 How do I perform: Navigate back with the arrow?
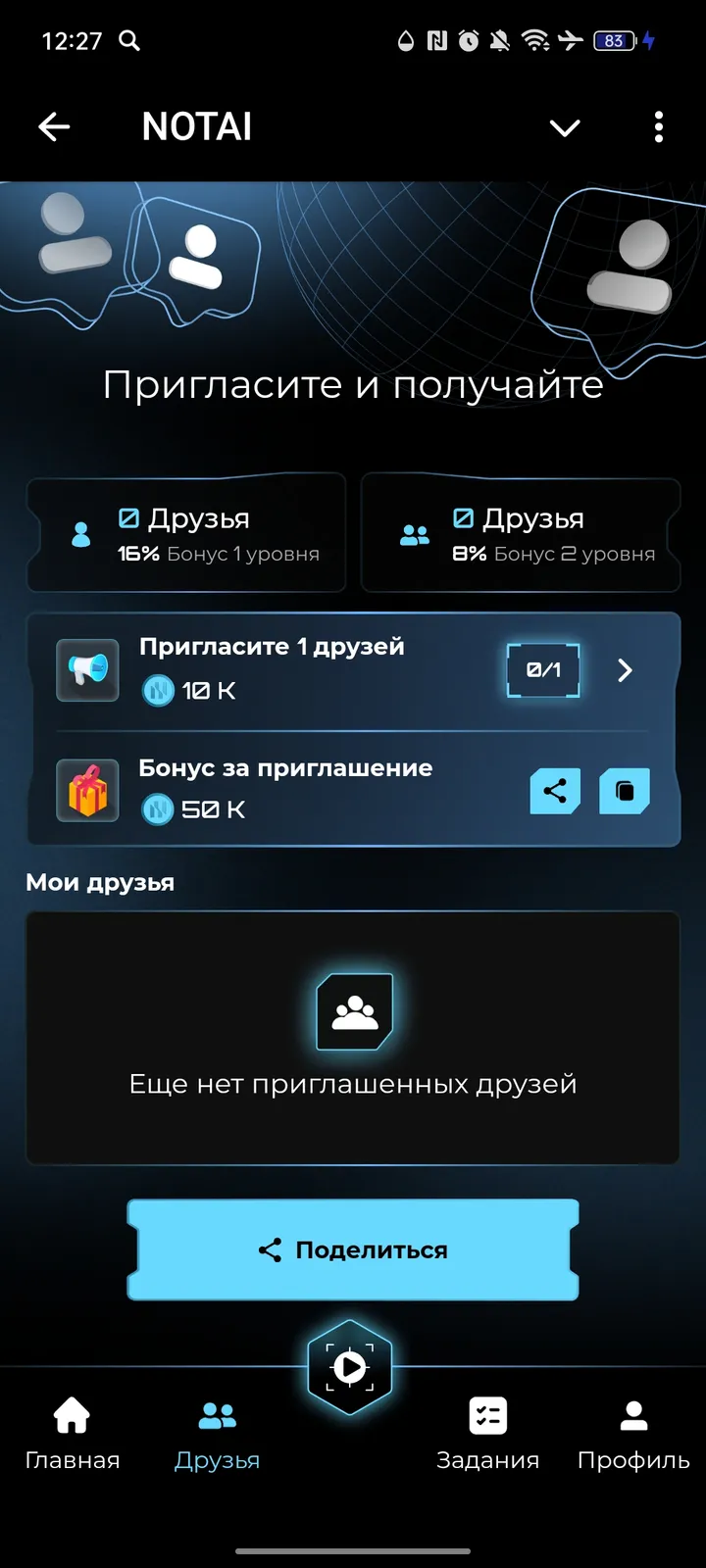click(55, 127)
